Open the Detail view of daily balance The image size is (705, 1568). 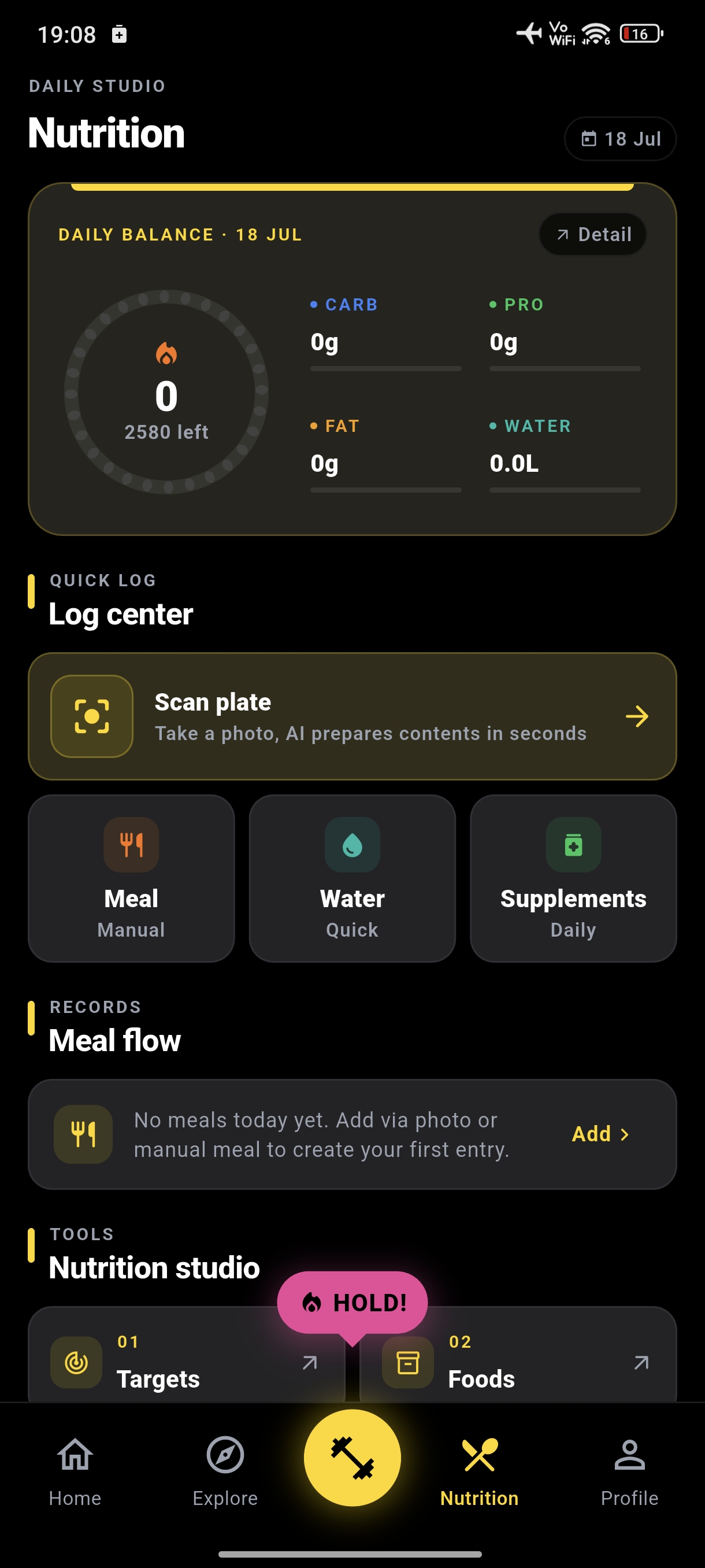click(592, 234)
